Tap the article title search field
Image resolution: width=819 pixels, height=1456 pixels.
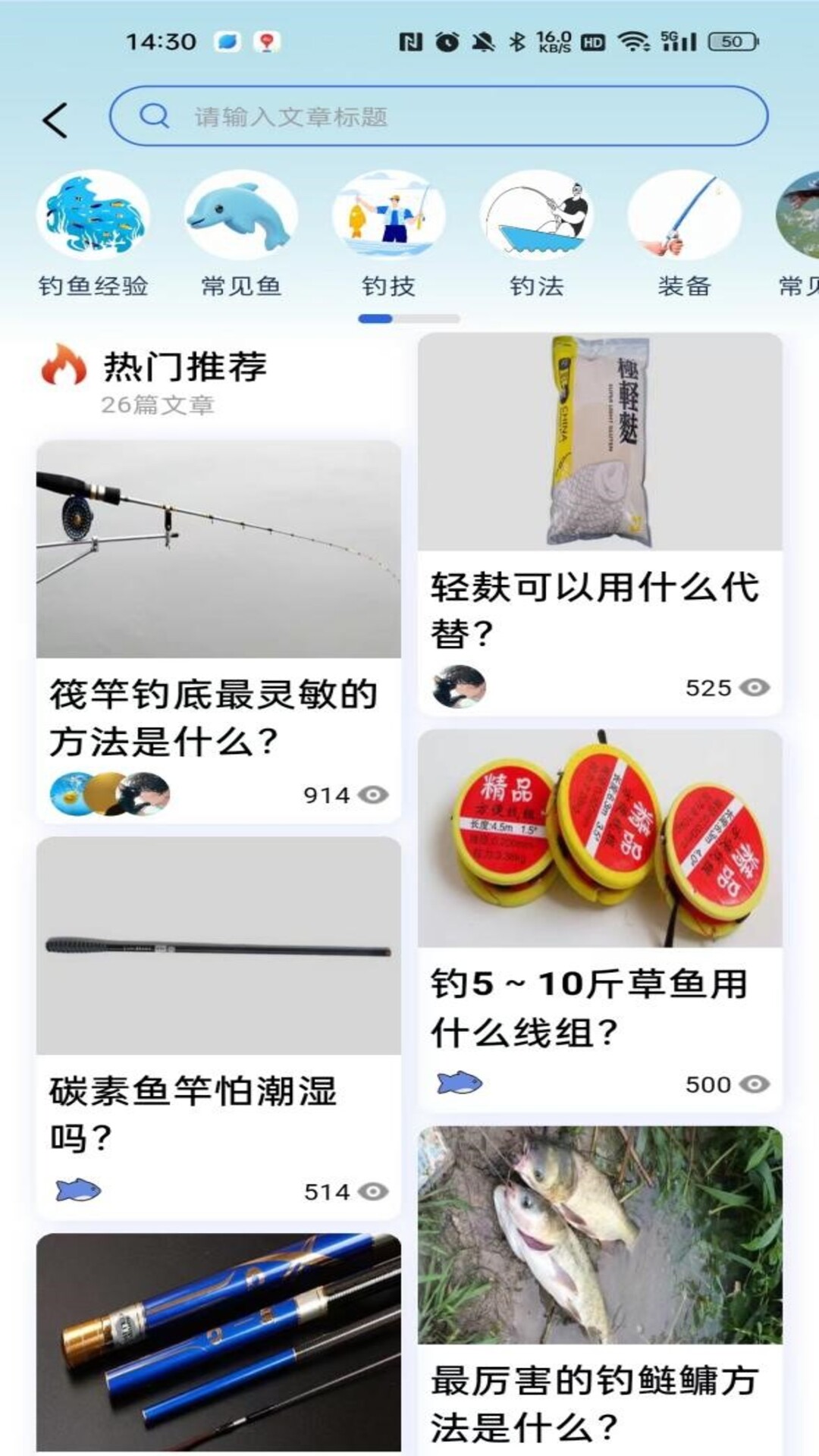pyautogui.click(x=438, y=116)
